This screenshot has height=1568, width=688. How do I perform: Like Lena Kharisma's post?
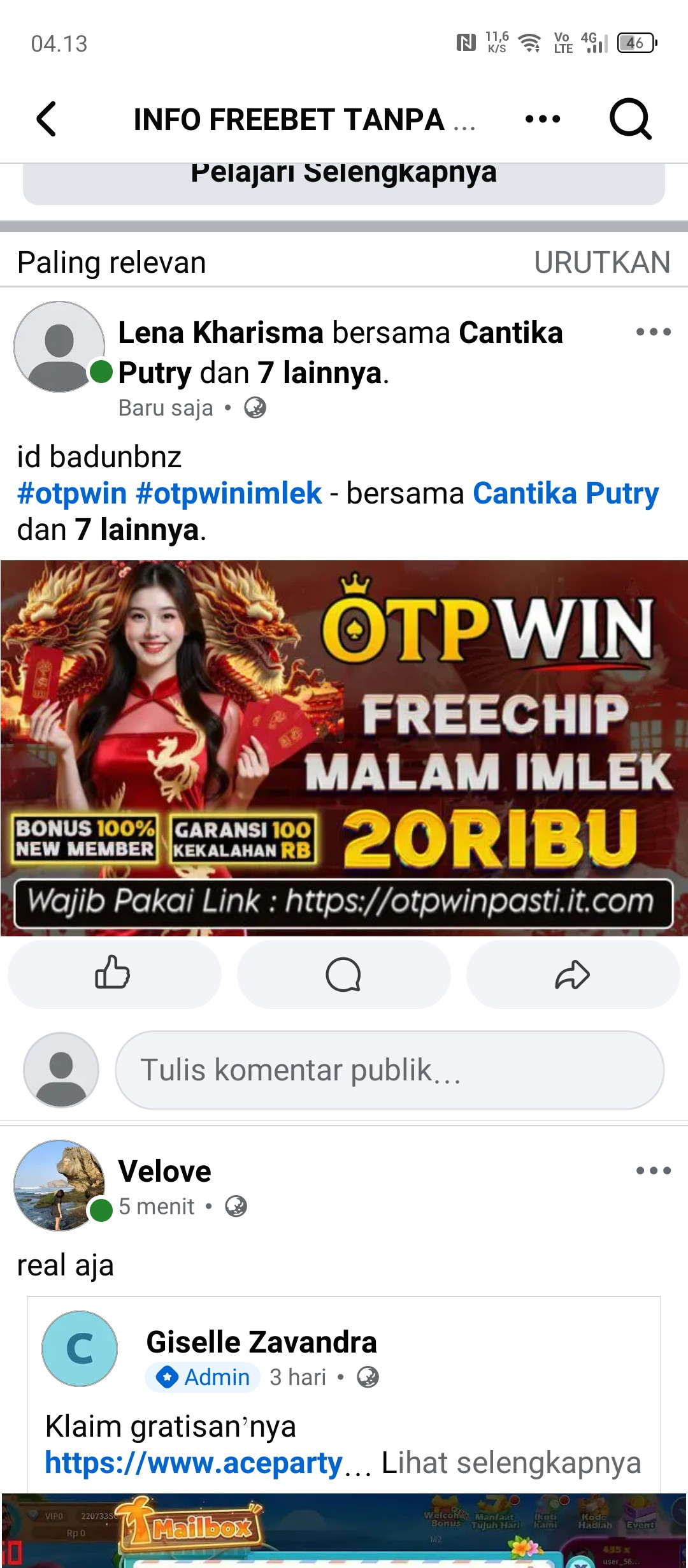(114, 974)
